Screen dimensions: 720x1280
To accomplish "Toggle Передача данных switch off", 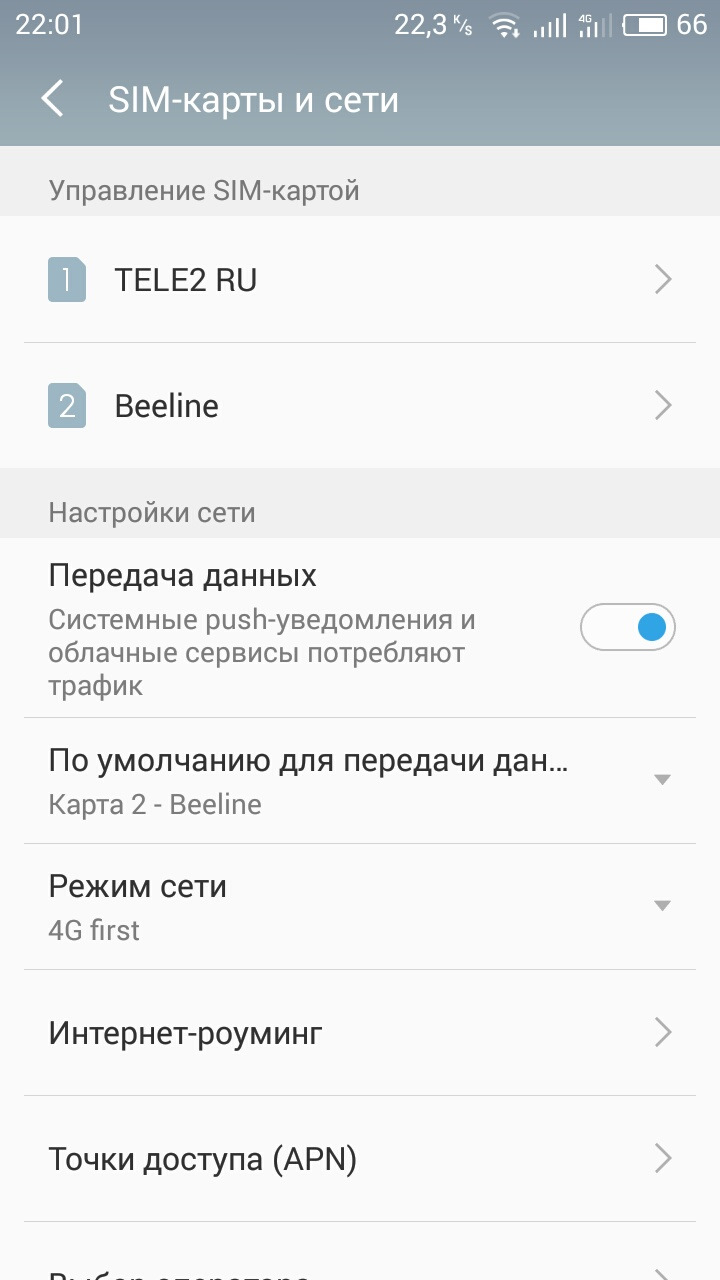I will coord(628,628).
